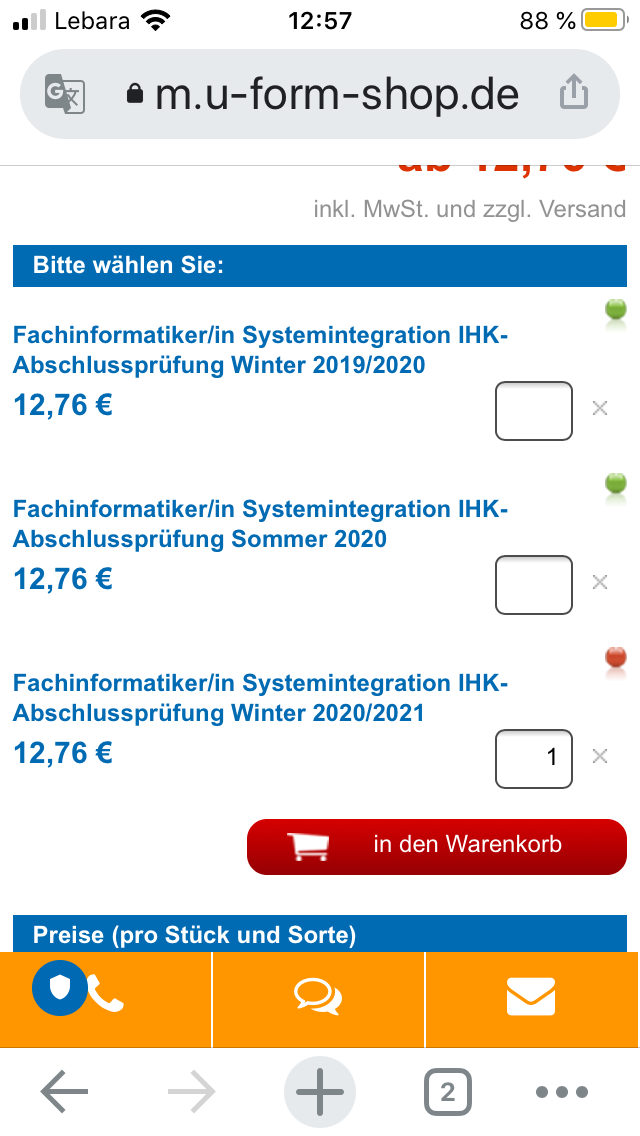Translate the page with the translate icon
Image resolution: width=640 pixels, height=1136 pixels.
[x=65, y=94]
